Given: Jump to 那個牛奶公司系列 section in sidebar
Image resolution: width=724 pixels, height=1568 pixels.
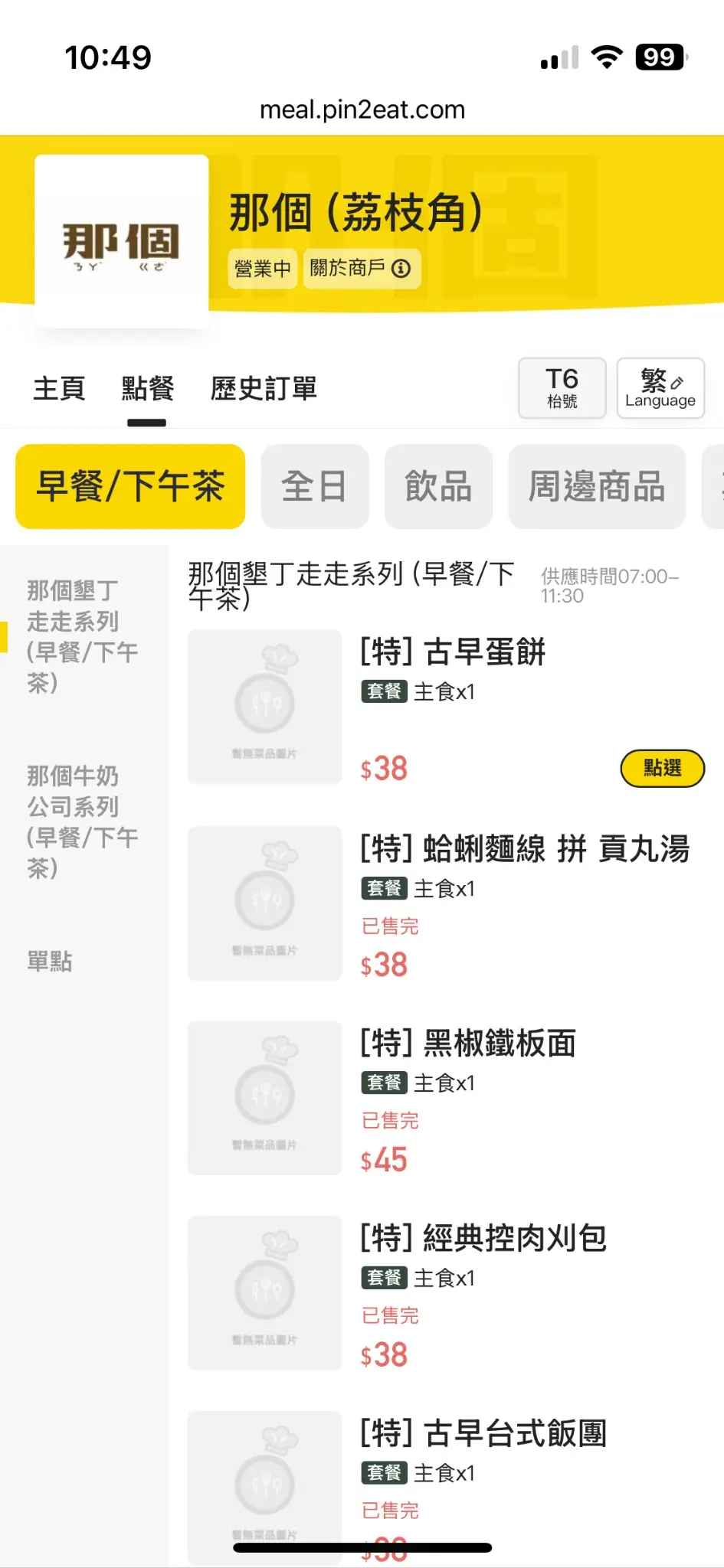Looking at the screenshot, I should (x=82, y=822).
